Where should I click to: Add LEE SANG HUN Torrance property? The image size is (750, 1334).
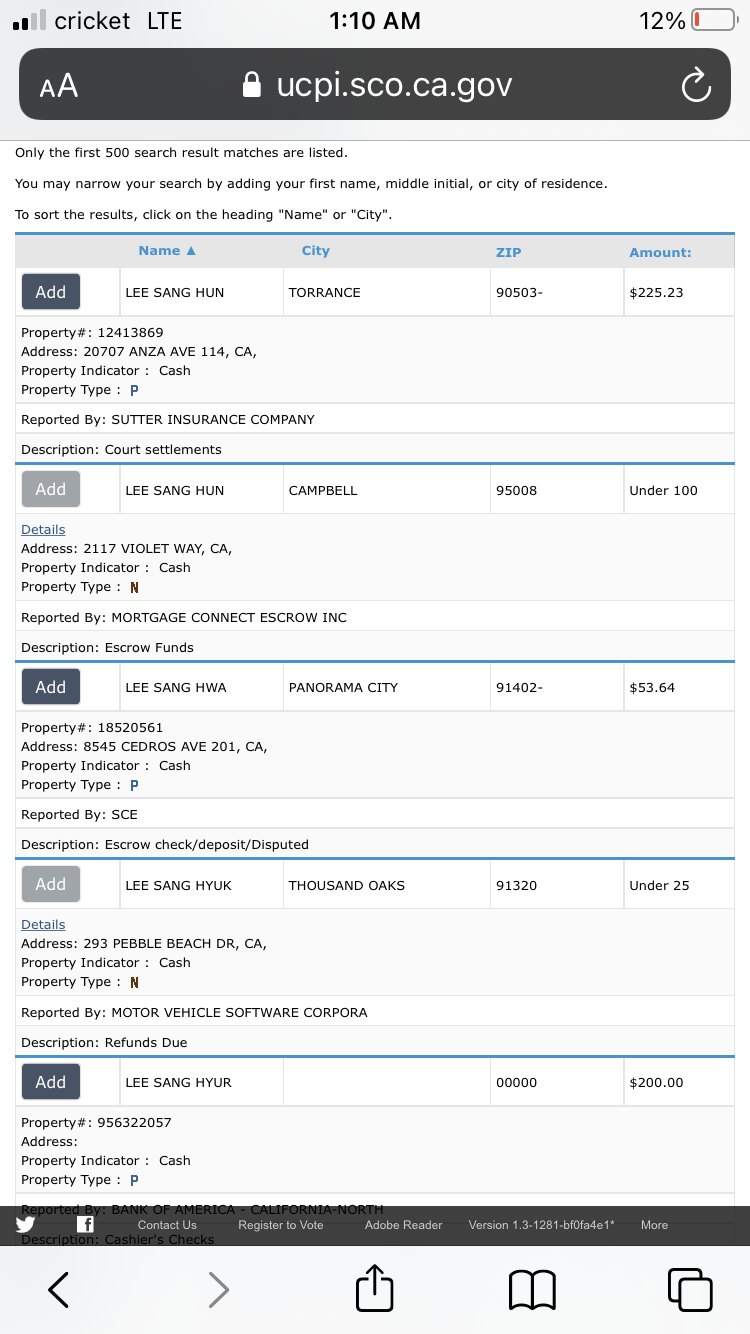click(51, 292)
